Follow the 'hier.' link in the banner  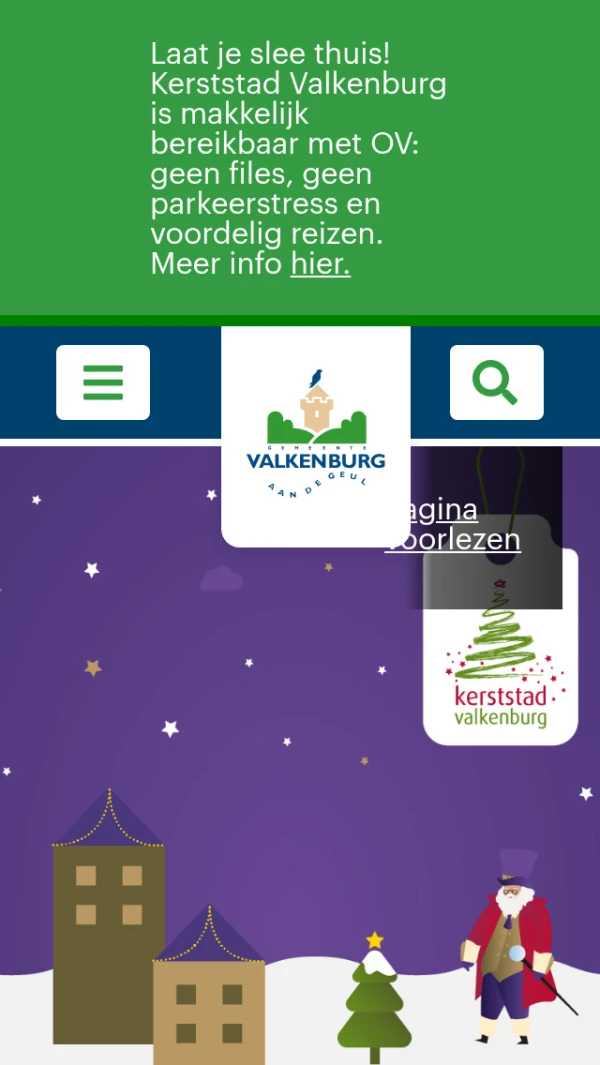pyautogui.click(x=320, y=264)
